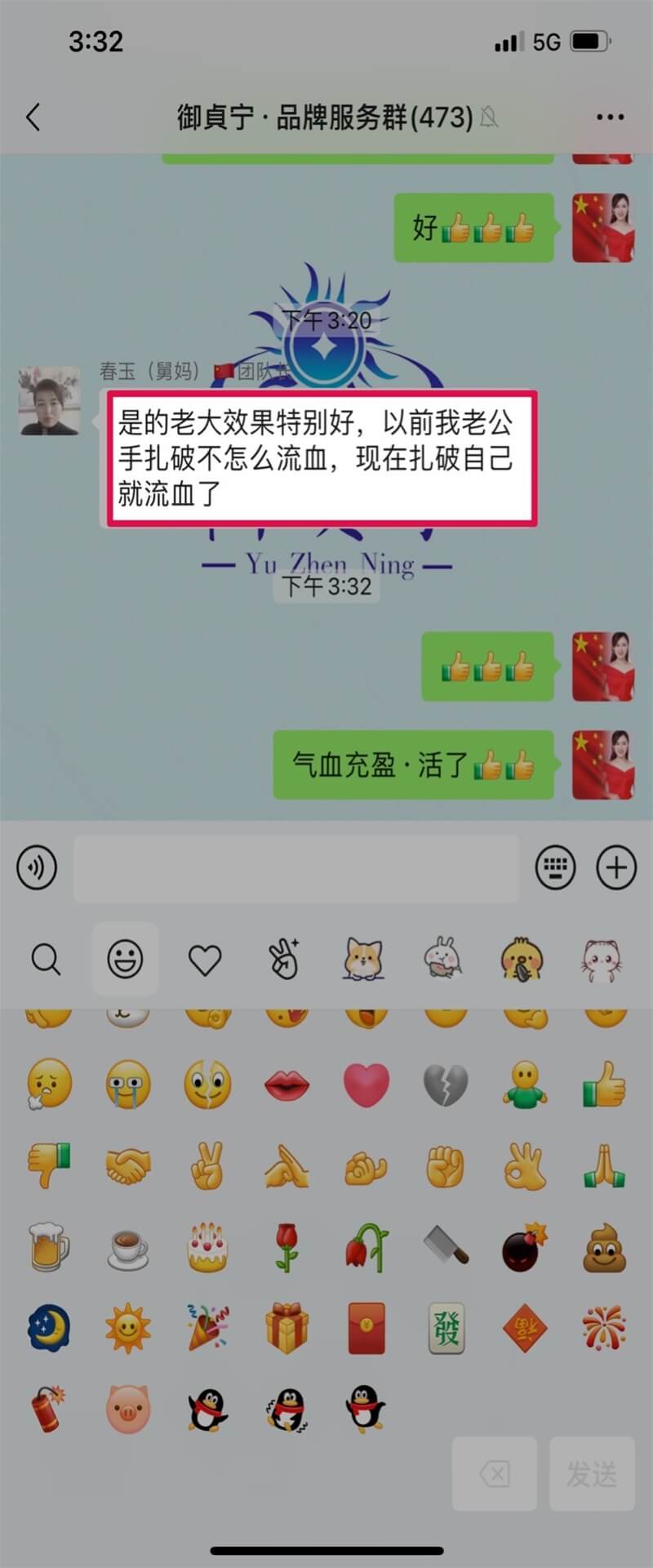Viewport: 653px width, 1568px height.
Task: Switch to voice message input
Action: click(37, 867)
